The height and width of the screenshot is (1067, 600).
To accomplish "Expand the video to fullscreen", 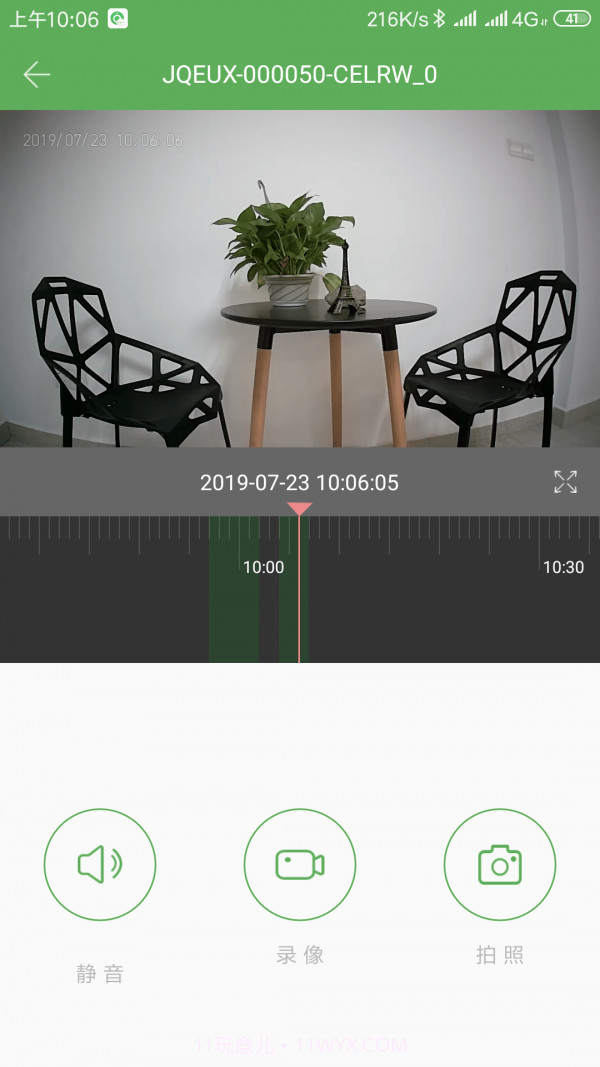I will 565,482.
